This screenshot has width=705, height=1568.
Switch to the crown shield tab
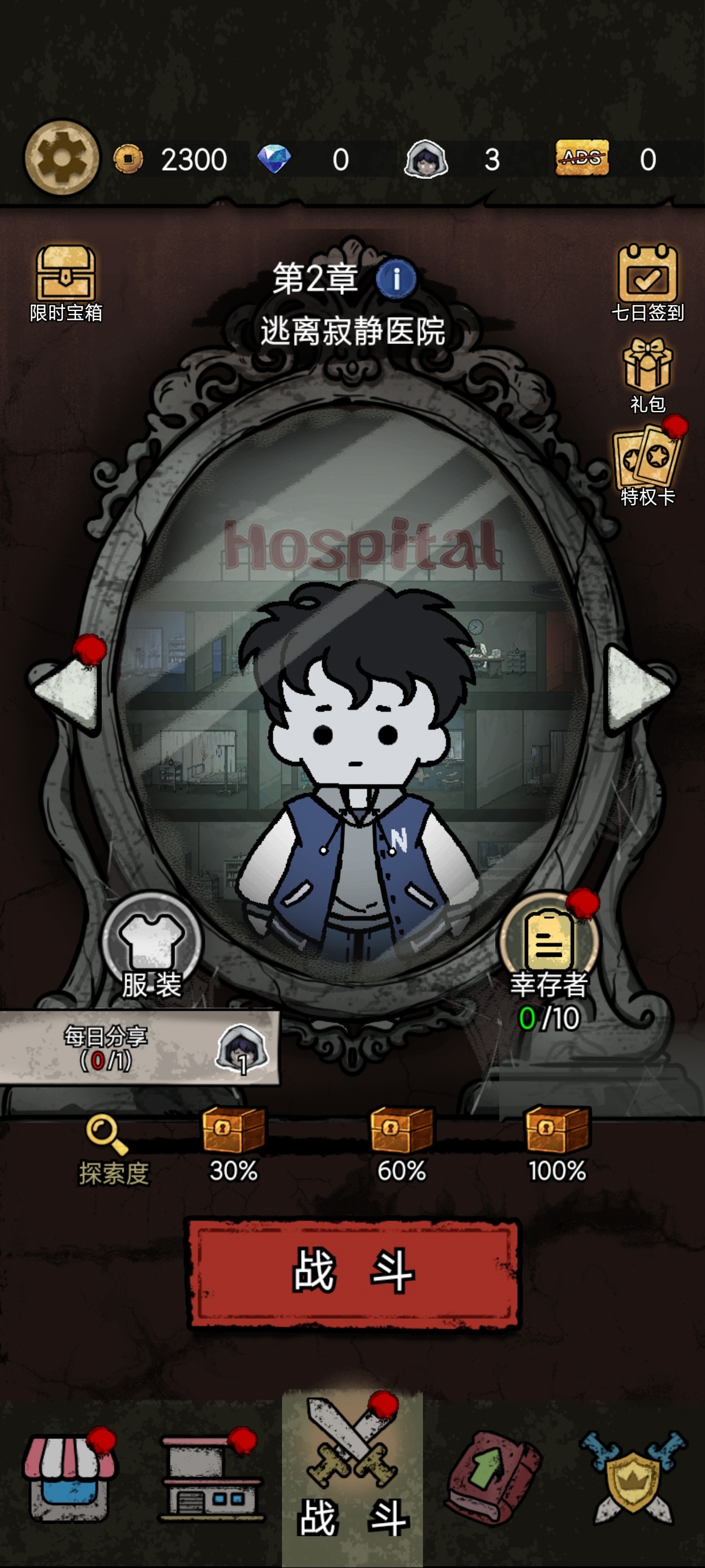633,1477
